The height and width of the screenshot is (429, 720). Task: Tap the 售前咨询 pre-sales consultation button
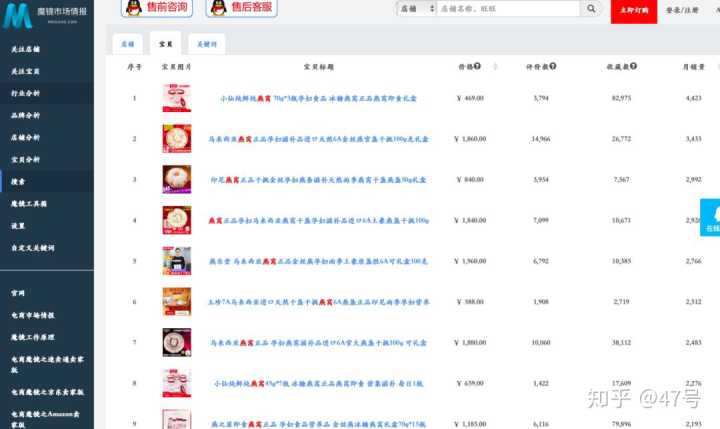[157, 8]
